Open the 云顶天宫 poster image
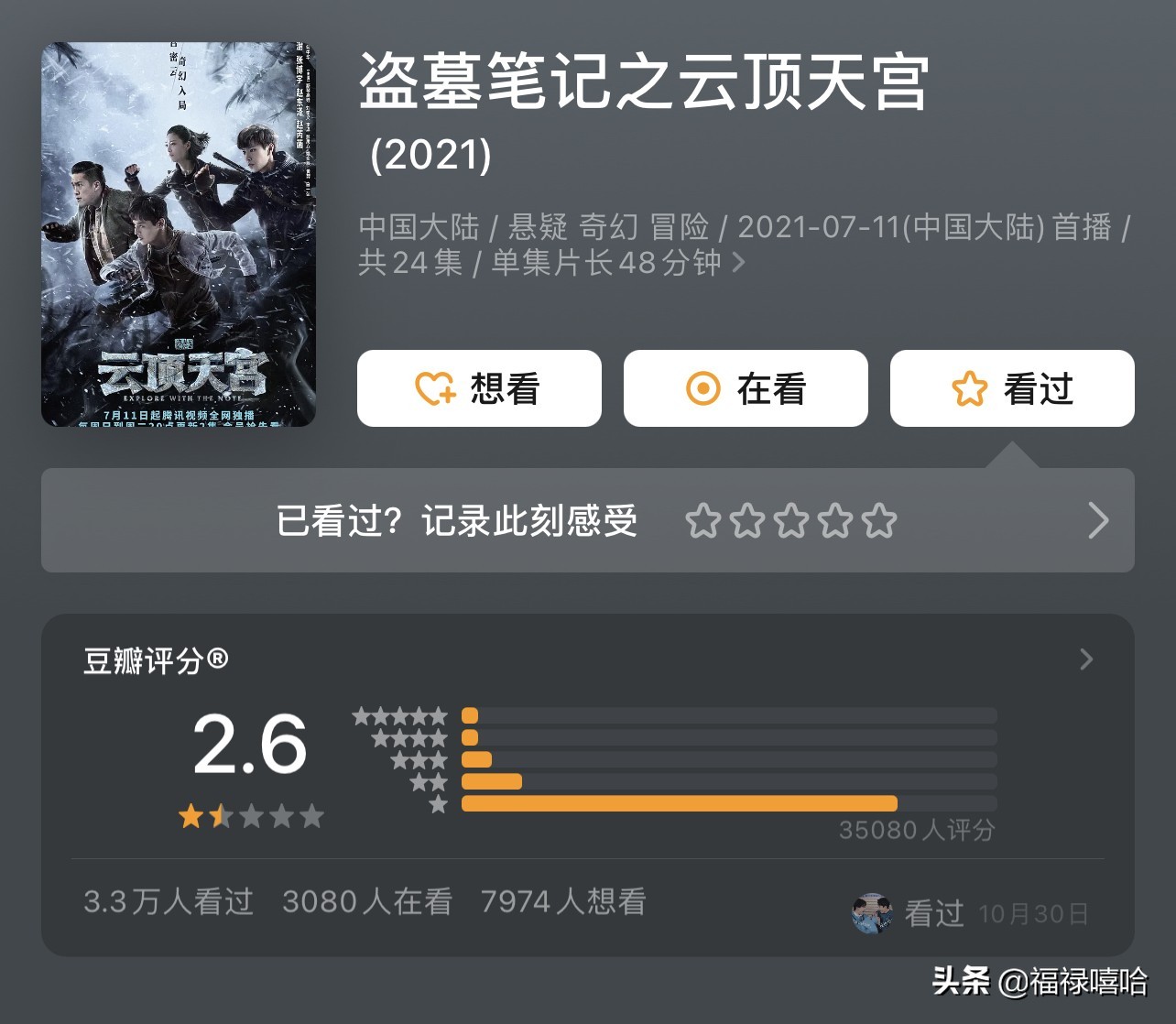The height and width of the screenshot is (1024, 1176). [179, 234]
